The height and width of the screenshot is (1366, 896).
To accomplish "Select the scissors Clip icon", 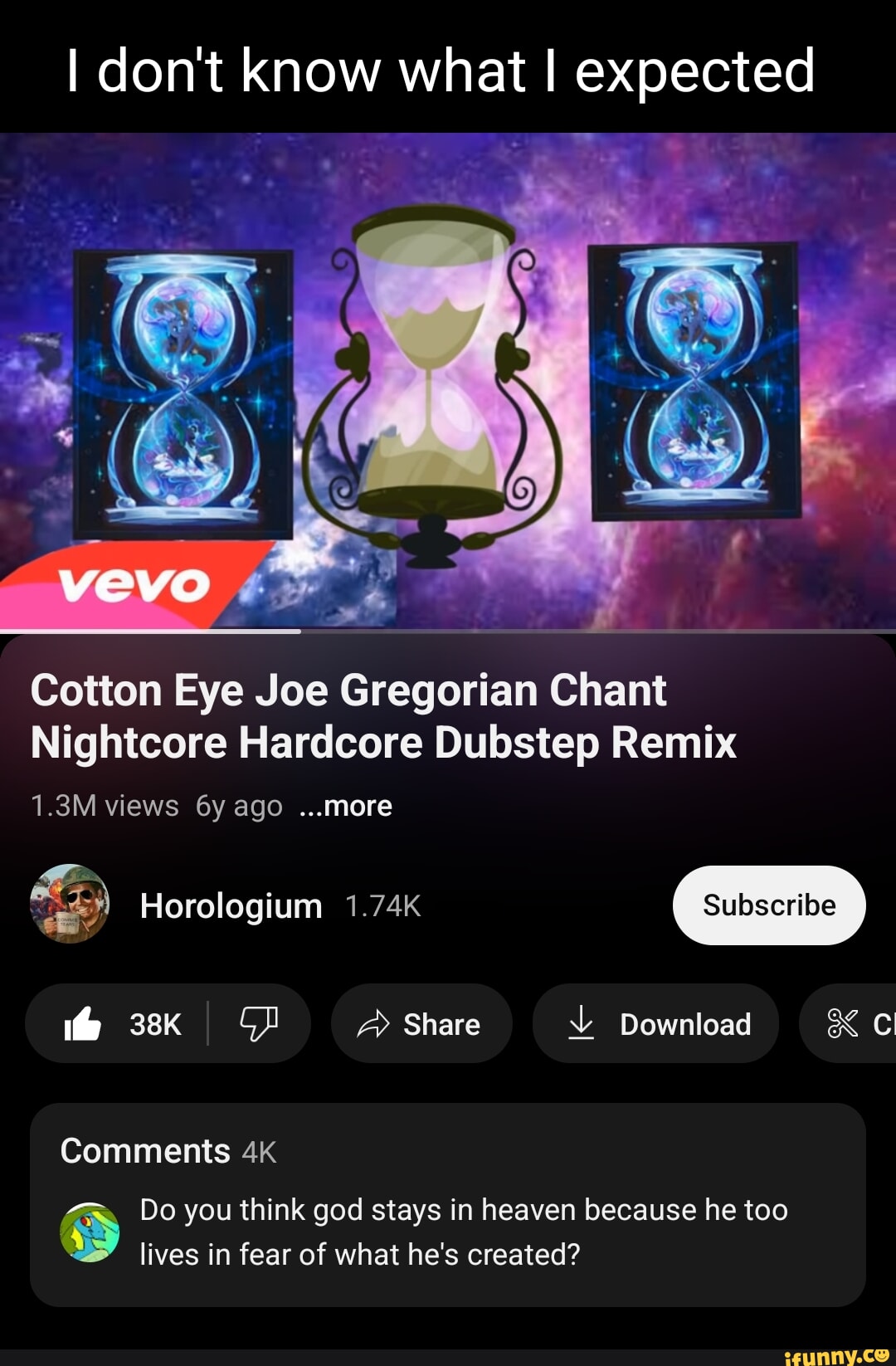I will coord(842,1023).
